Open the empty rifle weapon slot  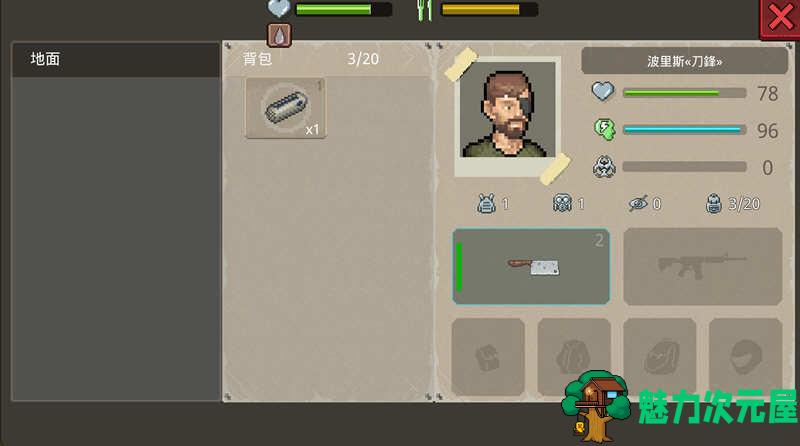point(702,266)
